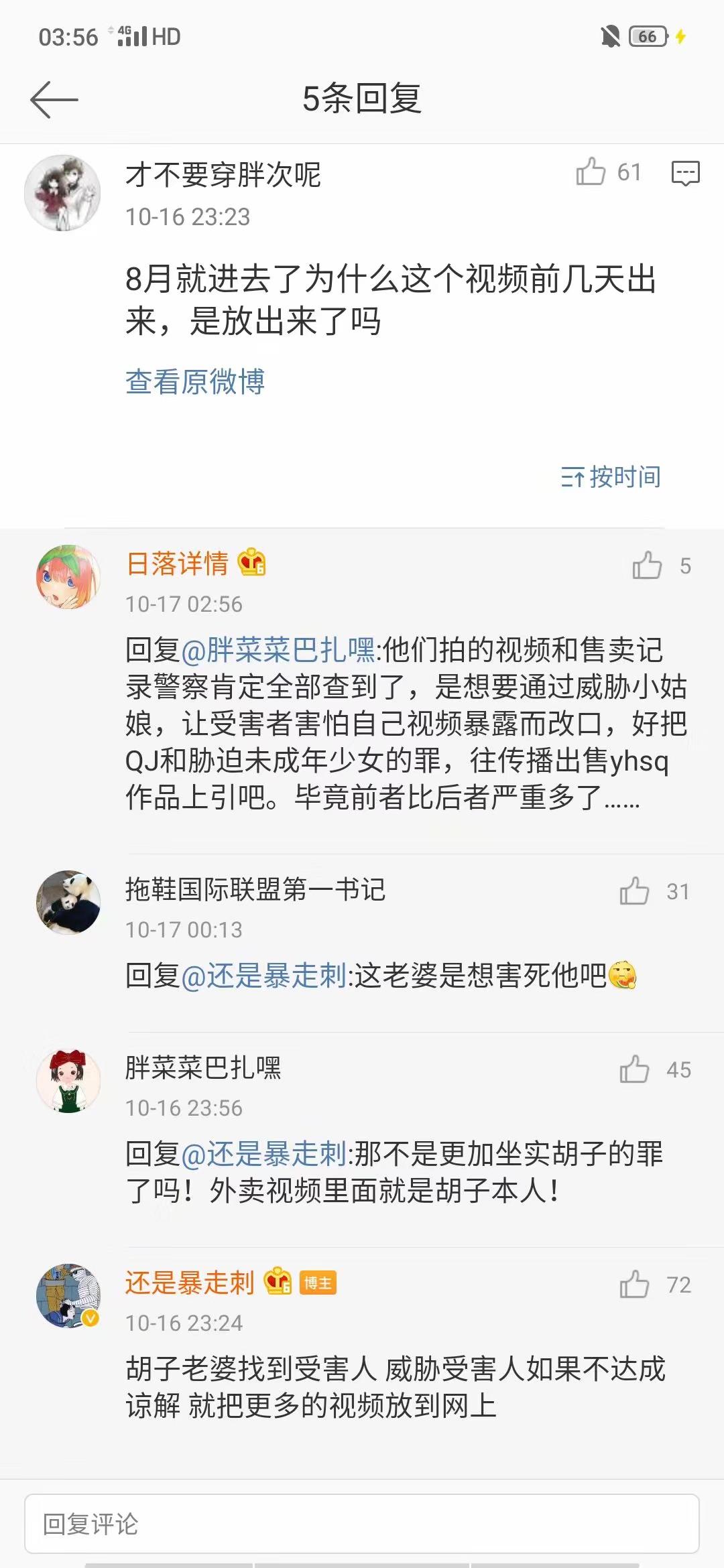Like 胖菜菜巴扎嘿's reply

point(634,1069)
